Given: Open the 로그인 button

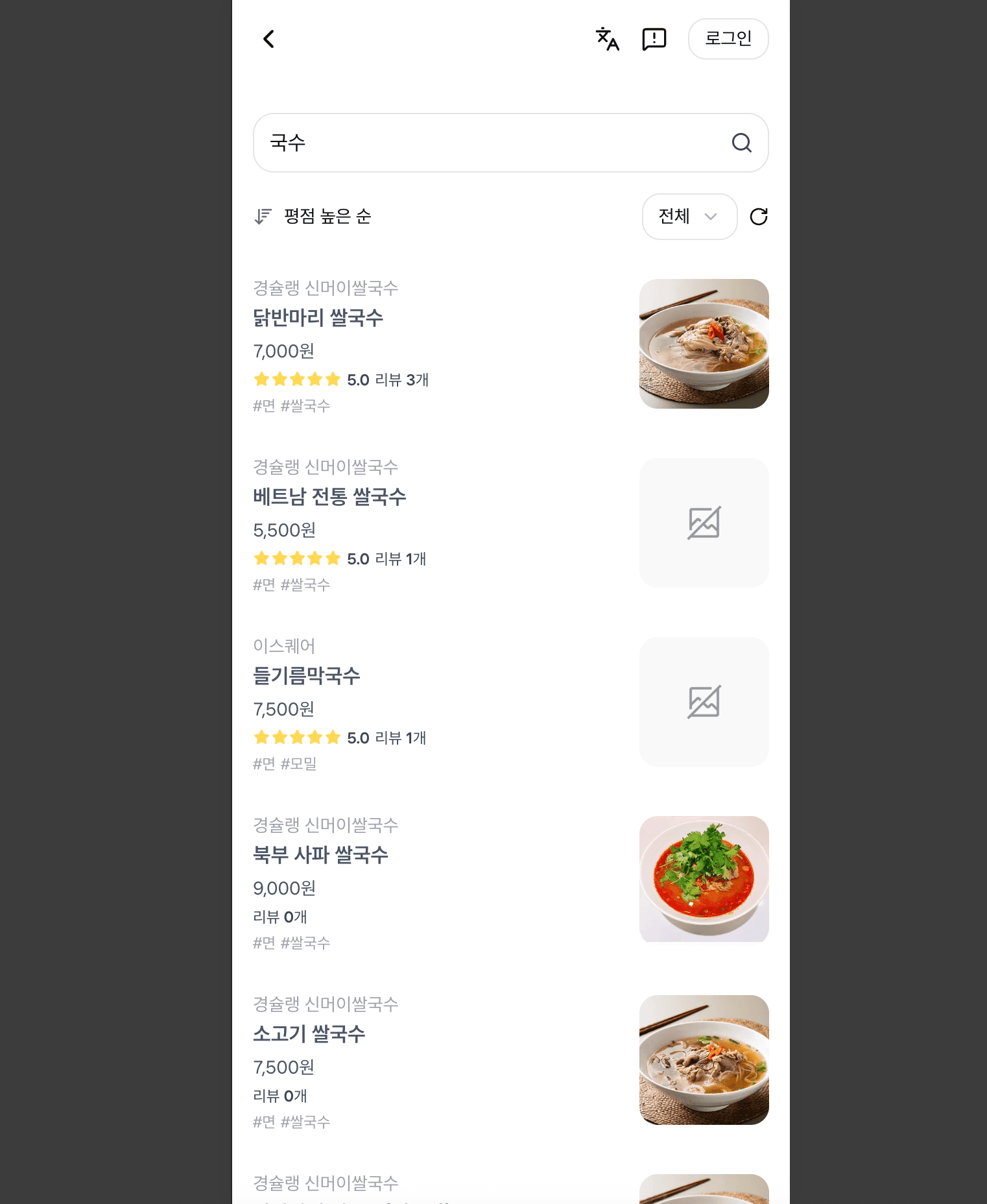Looking at the screenshot, I should tap(728, 39).
